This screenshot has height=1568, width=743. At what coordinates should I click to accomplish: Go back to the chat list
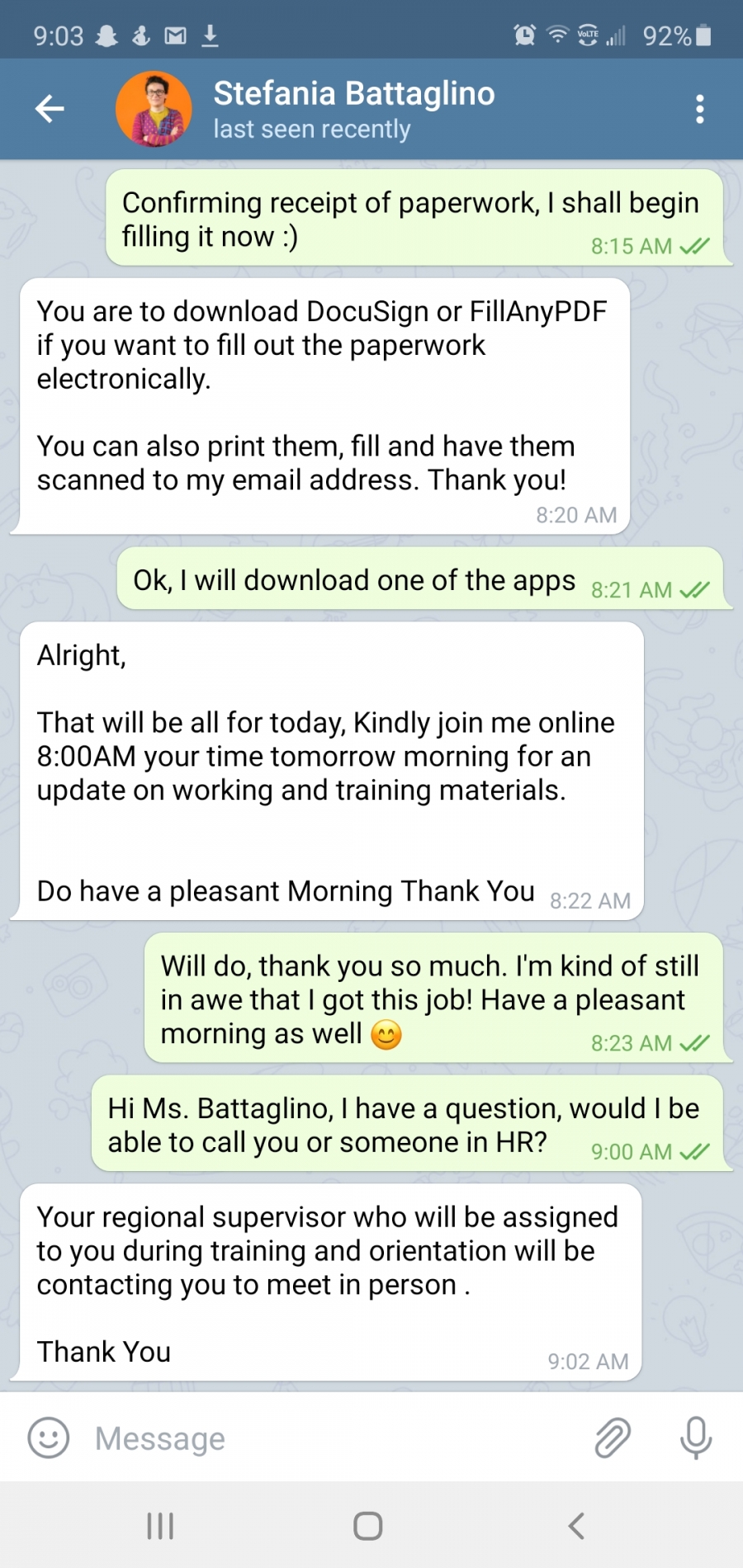tap(50, 108)
